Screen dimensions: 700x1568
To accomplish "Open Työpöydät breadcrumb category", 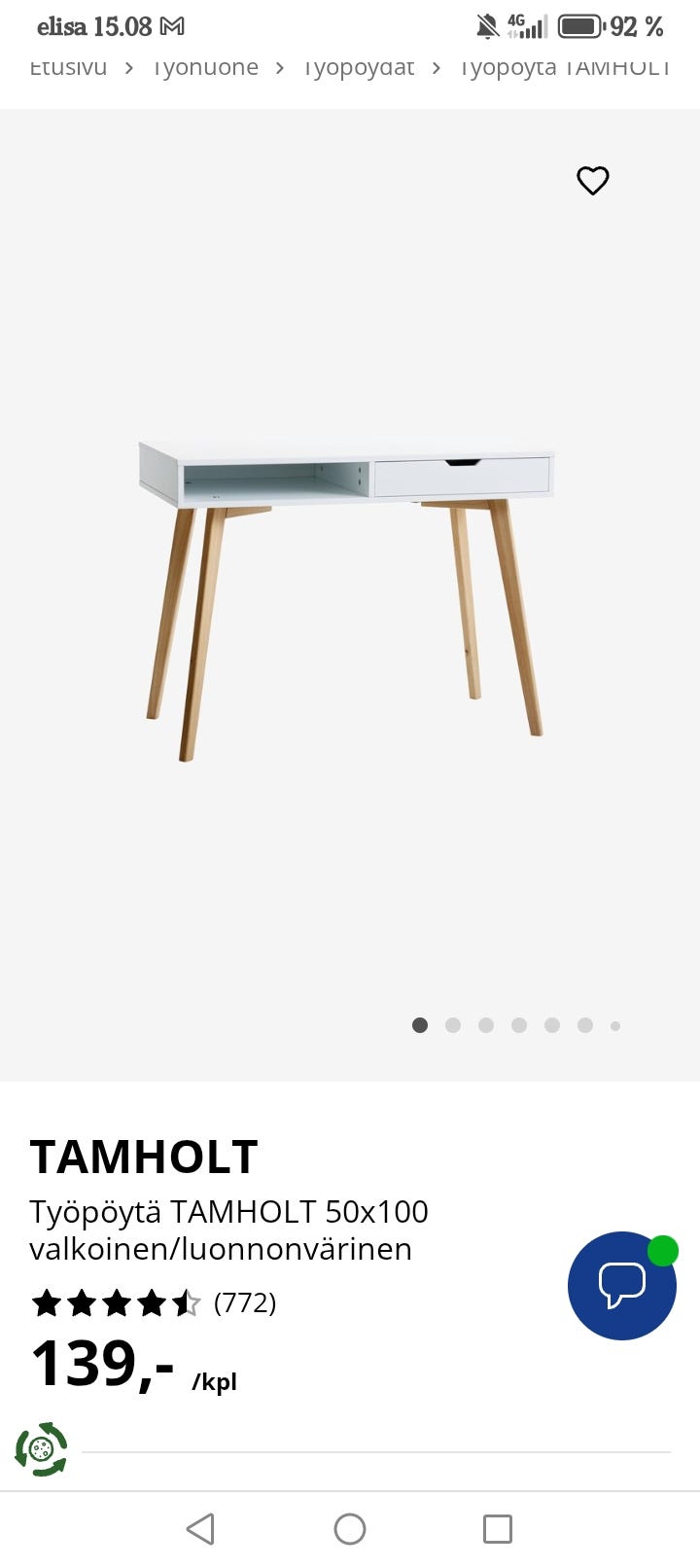I will click(x=359, y=68).
